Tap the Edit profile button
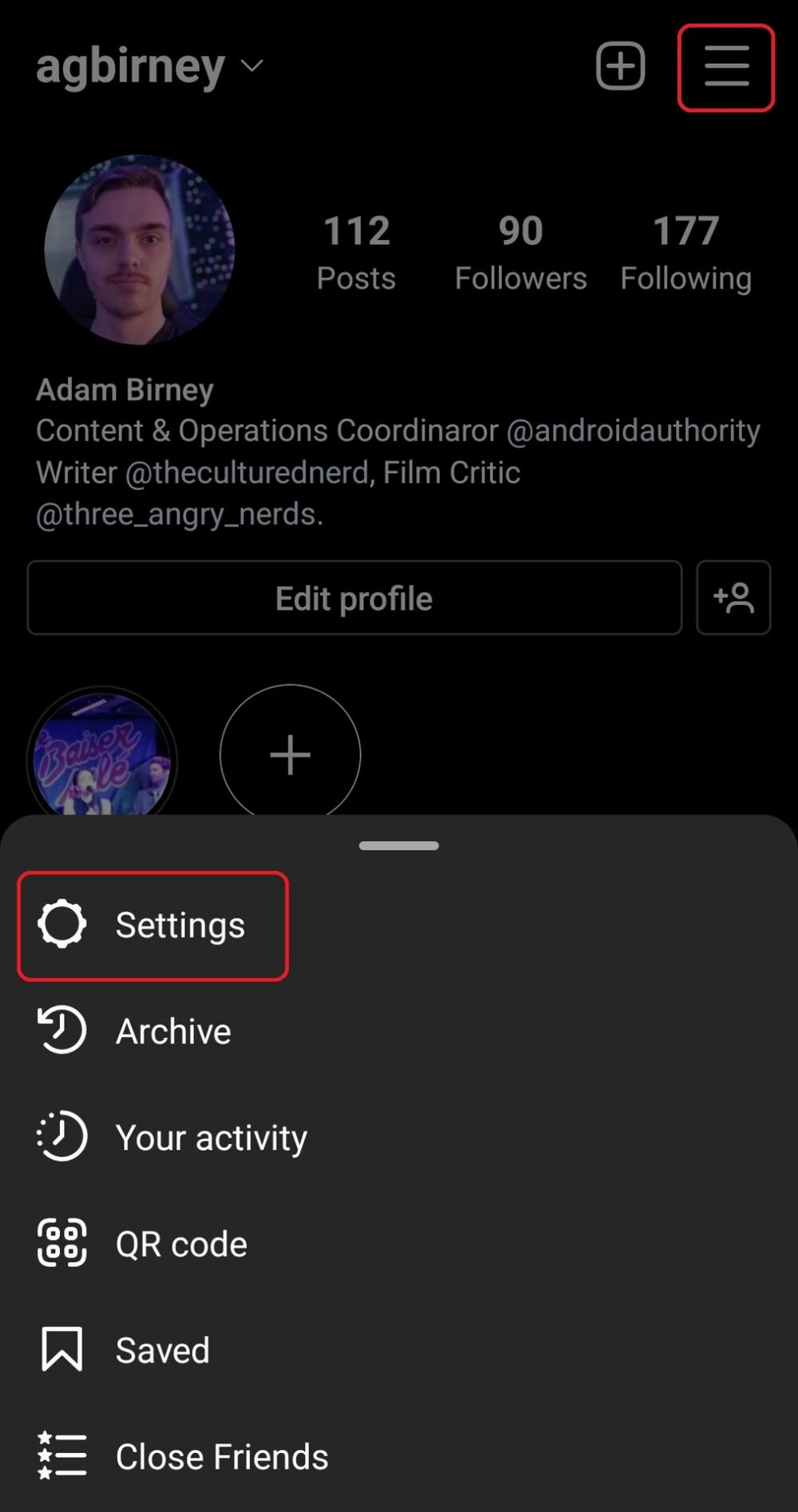Image resolution: width=798 pixels, height=1512 pixels. tap(354, 598)
